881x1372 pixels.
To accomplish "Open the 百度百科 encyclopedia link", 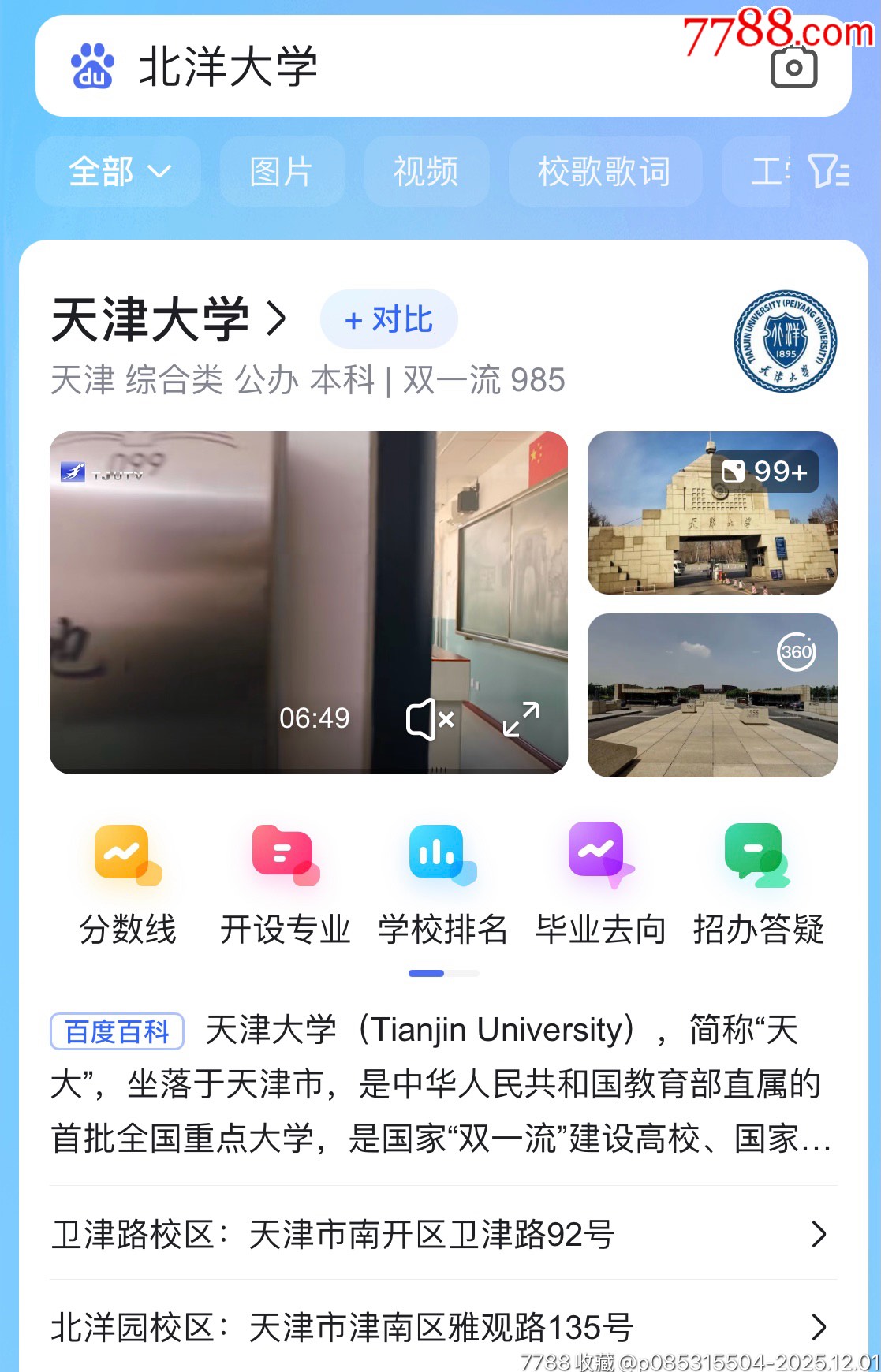I will tap(115, 1031).
